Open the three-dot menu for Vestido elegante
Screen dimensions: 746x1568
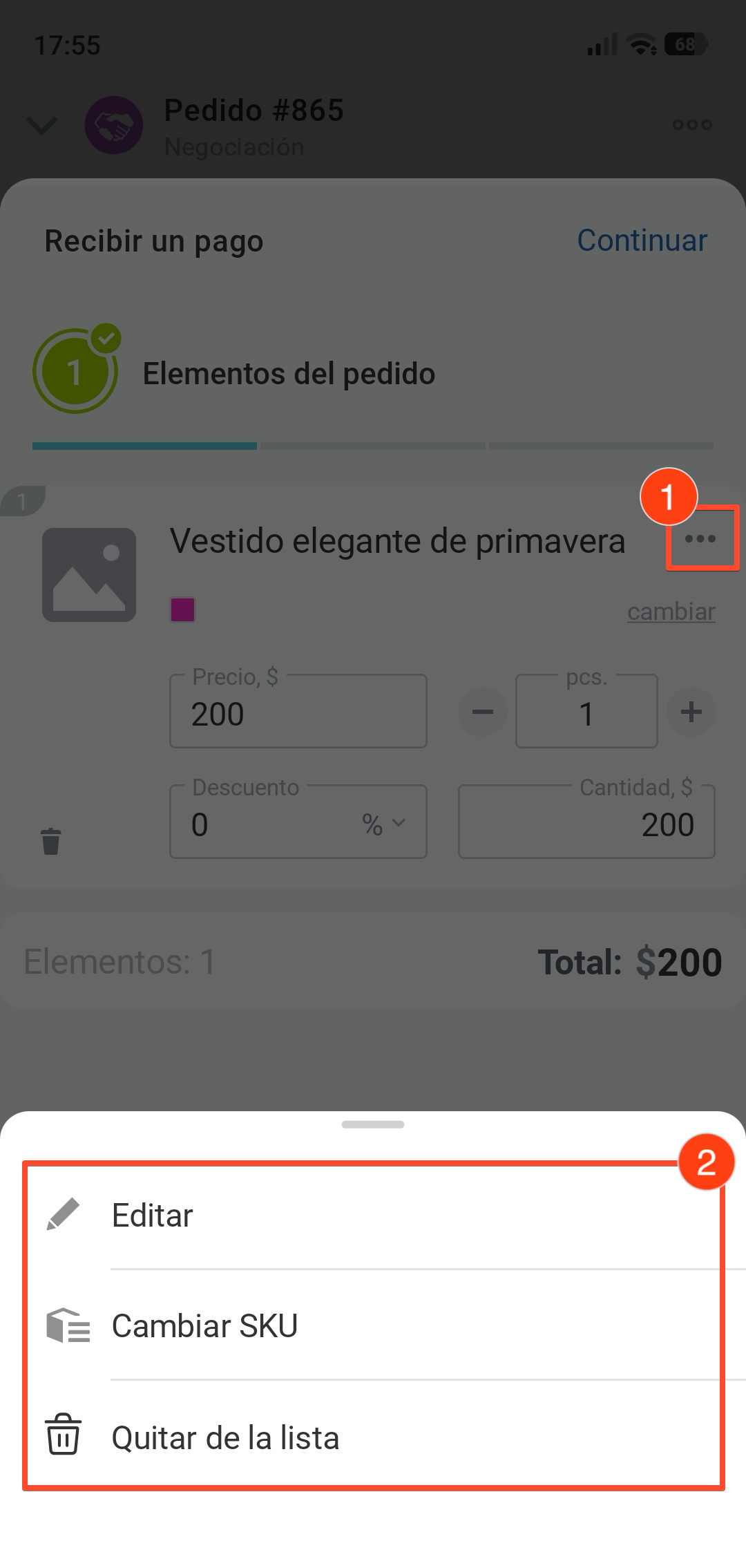pyautogui.click(x=700, y=539)
